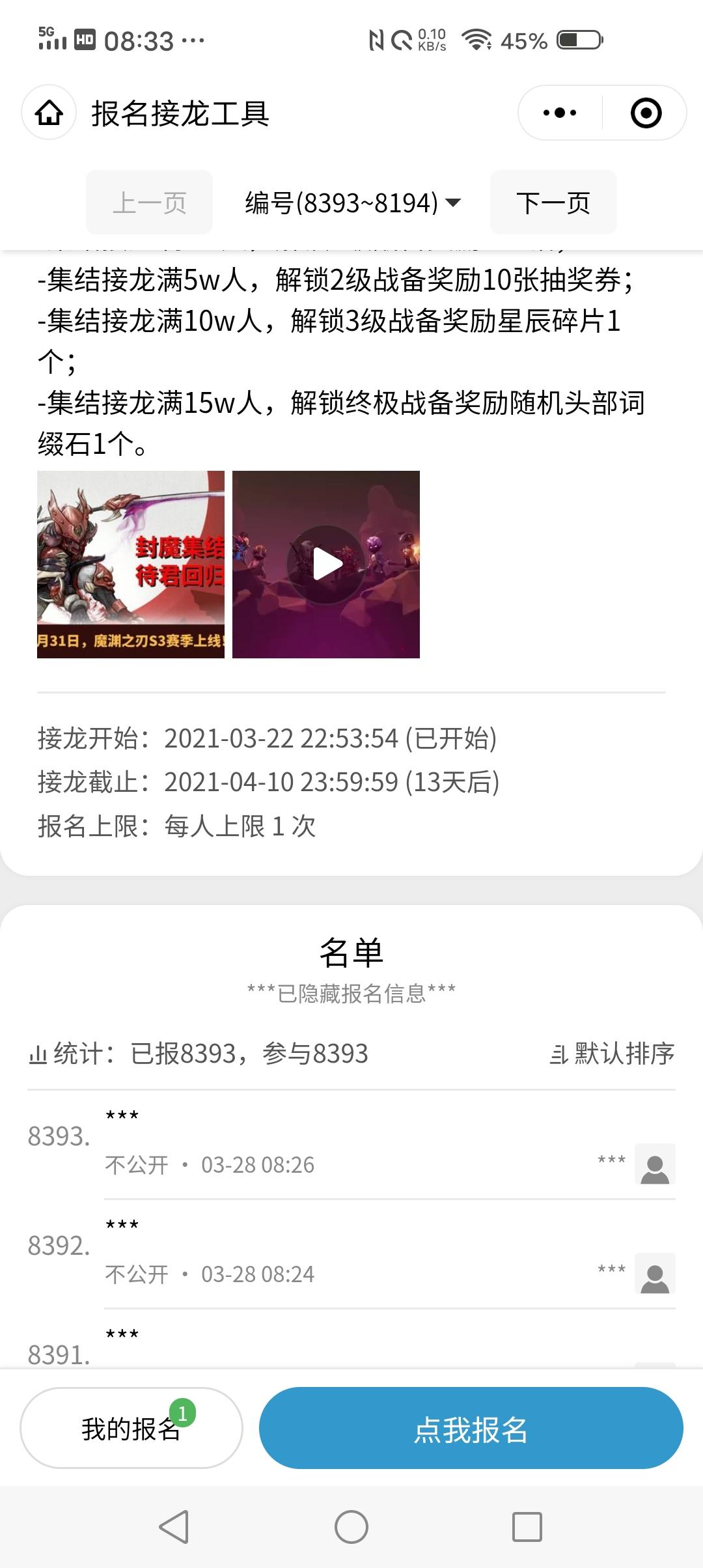Go to the mini program home icon
This screenshot has height=1568, width=703.
[49, 113]
